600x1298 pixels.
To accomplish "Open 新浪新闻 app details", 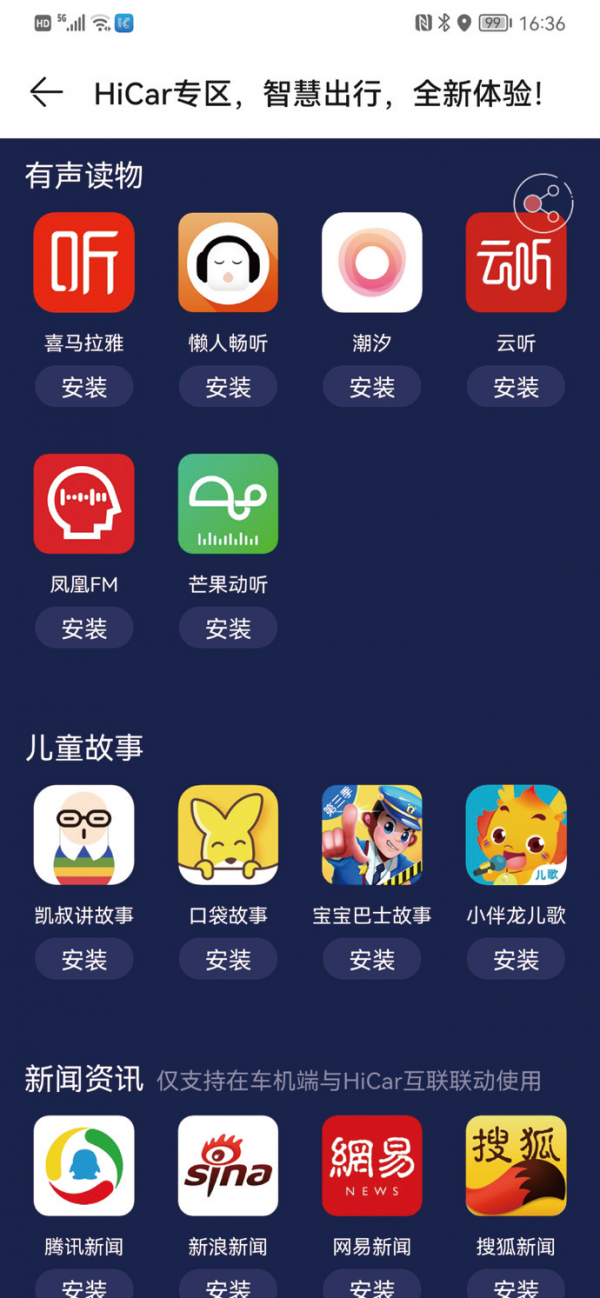I will click(x=228, y=1165).
